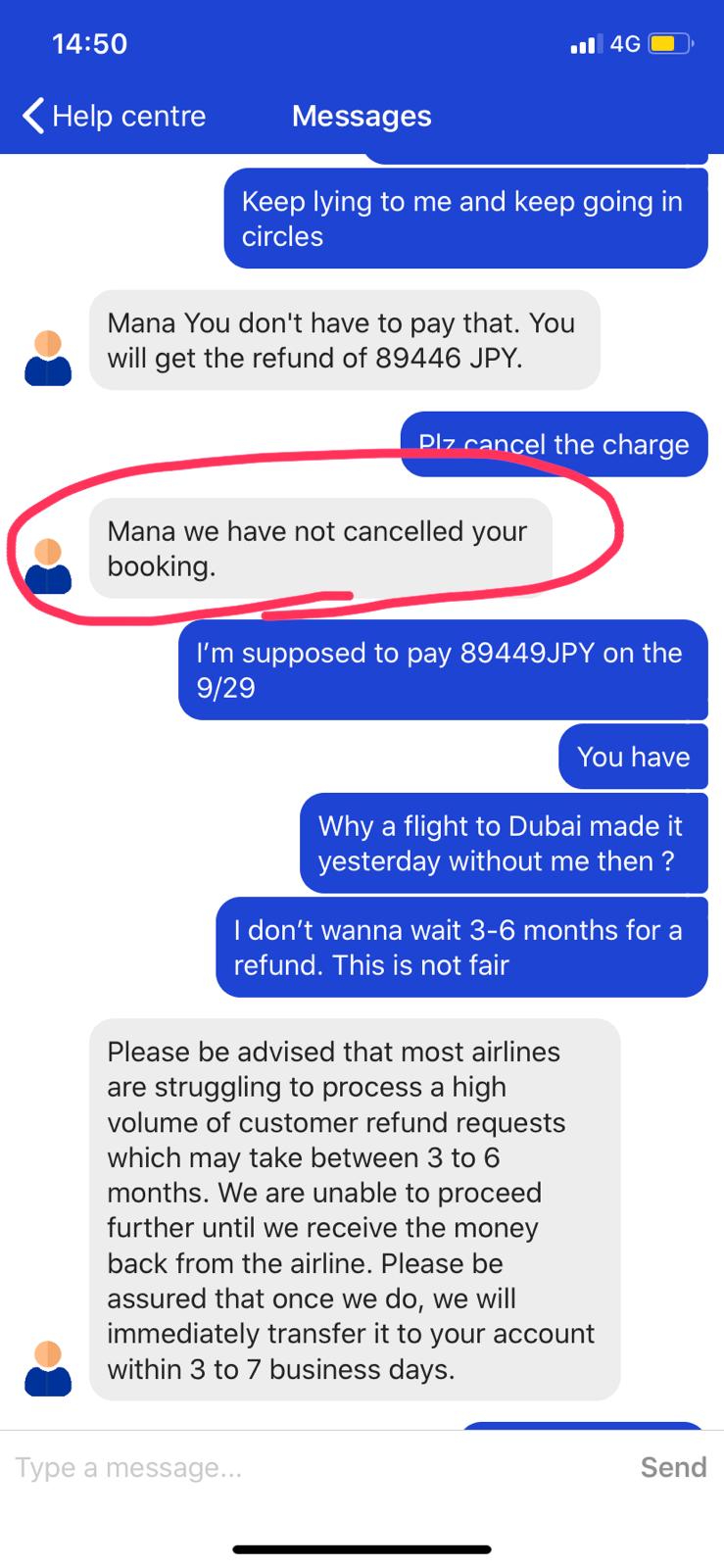Screen dimensions: 724x1568
Task: Go back to Help centre
Action: 114,116
